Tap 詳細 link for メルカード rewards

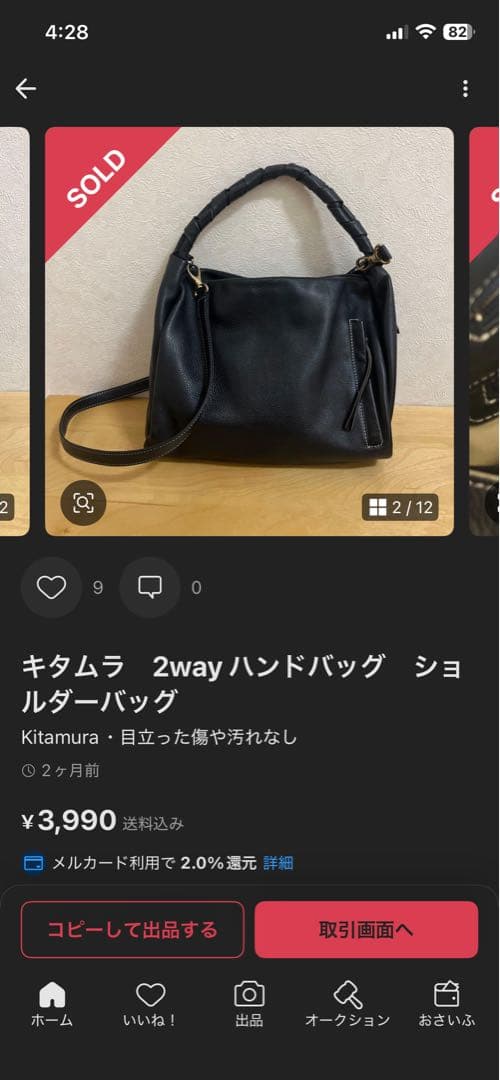(x=278, y=863)
